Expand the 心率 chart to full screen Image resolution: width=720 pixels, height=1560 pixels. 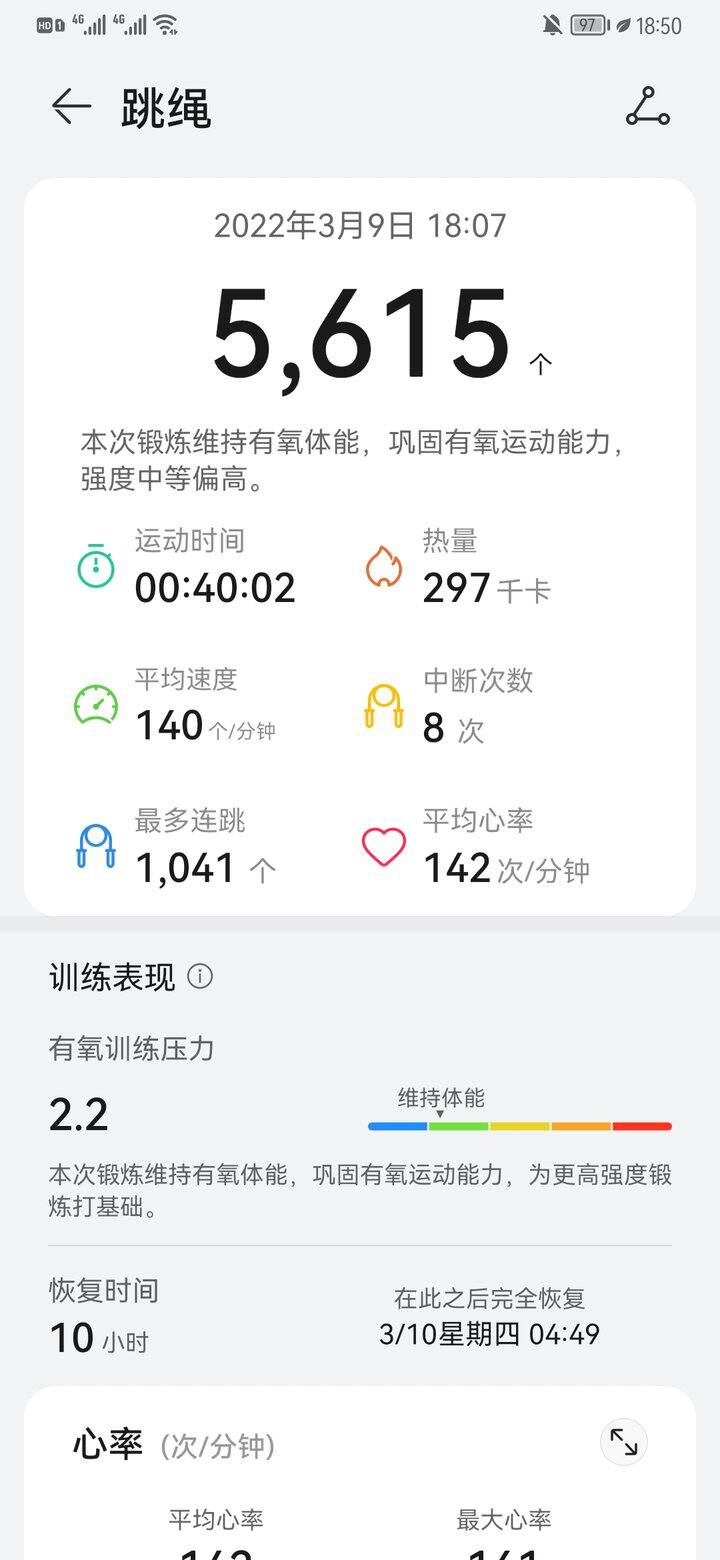tap(624, 1442)
